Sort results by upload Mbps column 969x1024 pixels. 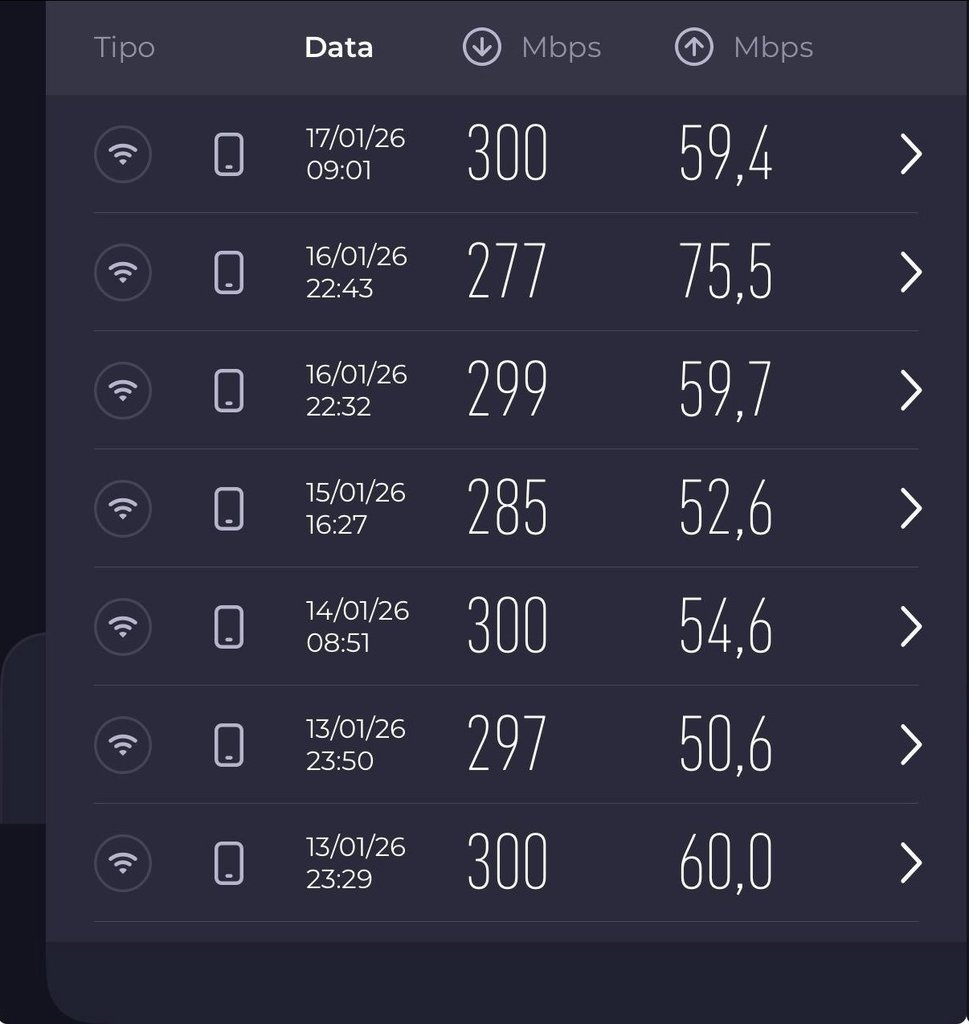point(744,47)
